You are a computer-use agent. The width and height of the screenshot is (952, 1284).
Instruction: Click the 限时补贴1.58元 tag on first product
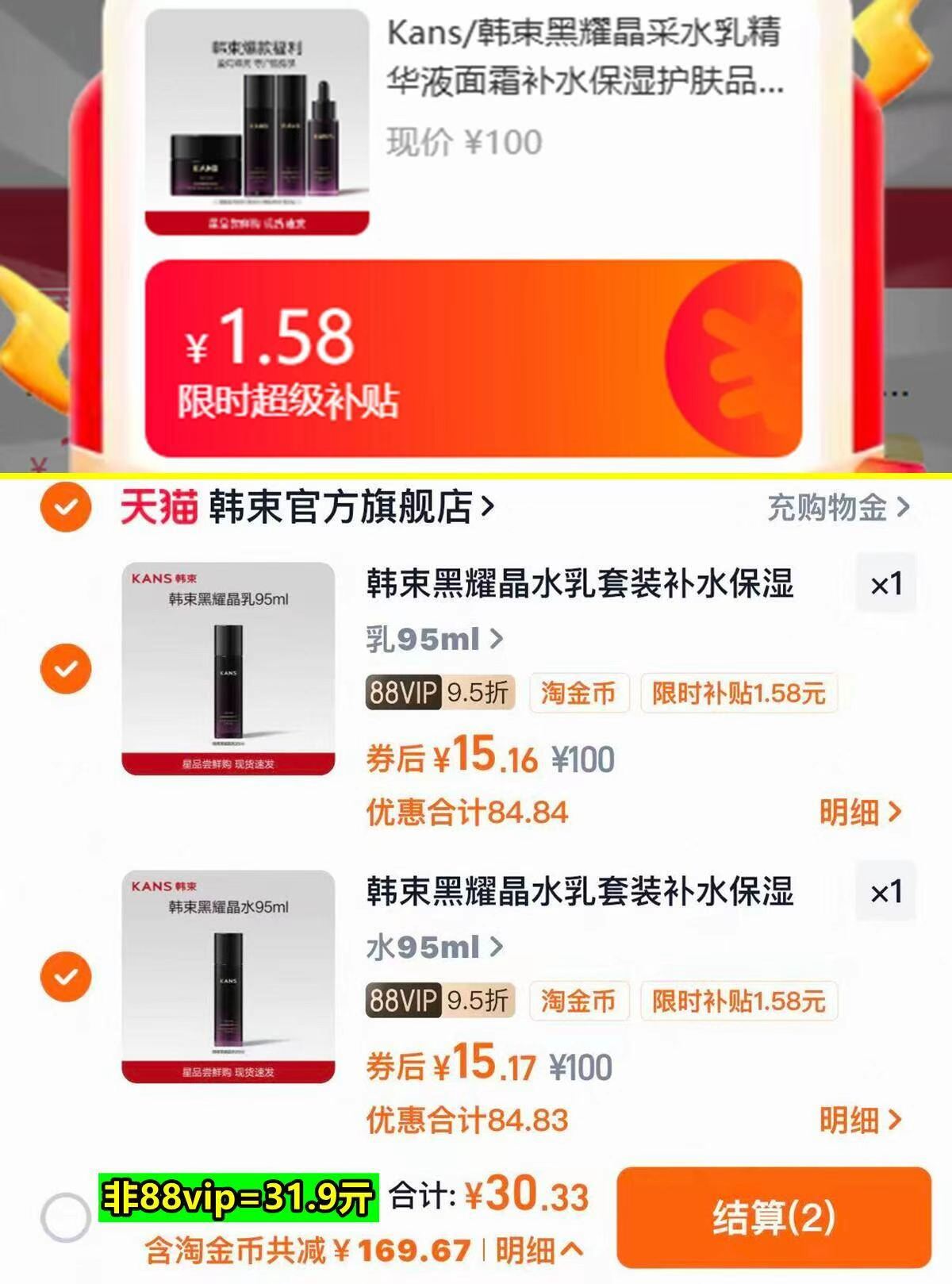pos(736,692)
